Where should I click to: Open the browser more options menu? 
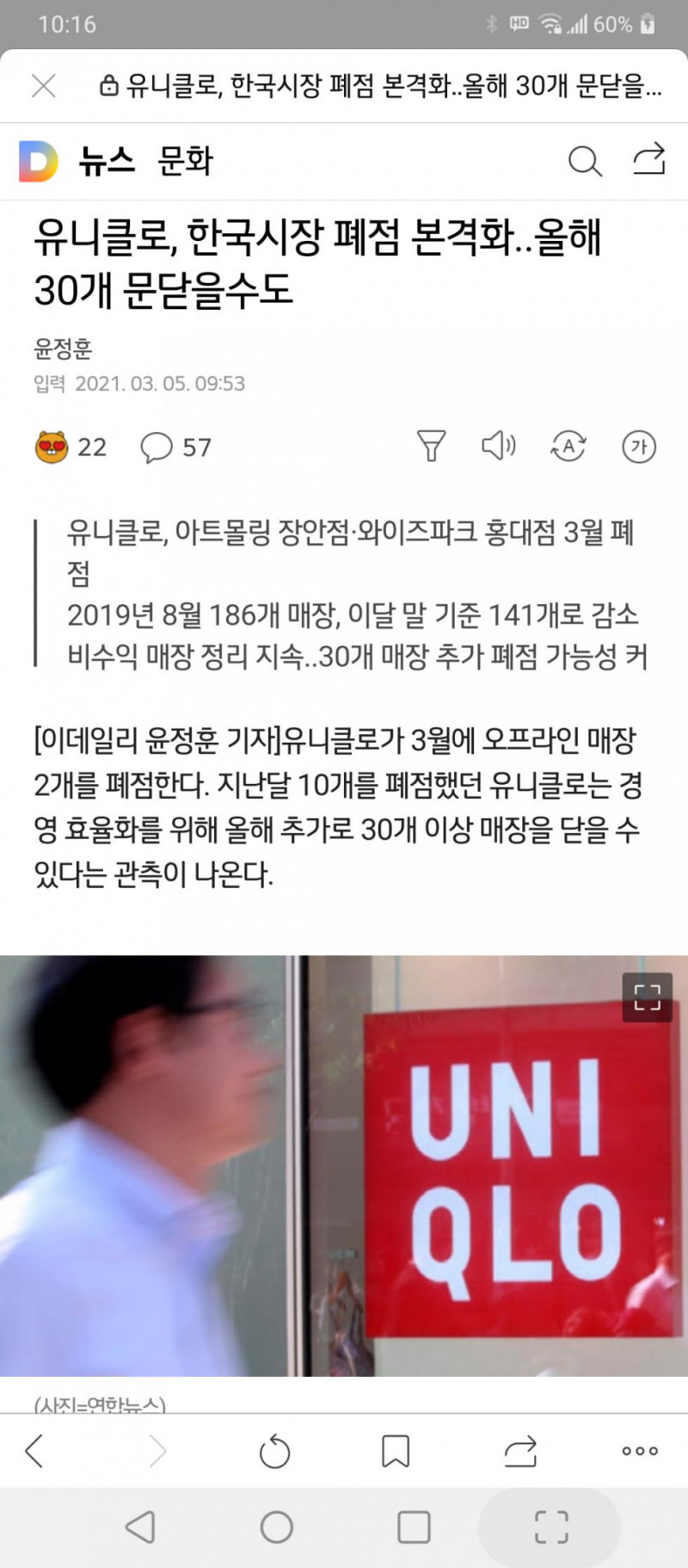coord(640,1451)
